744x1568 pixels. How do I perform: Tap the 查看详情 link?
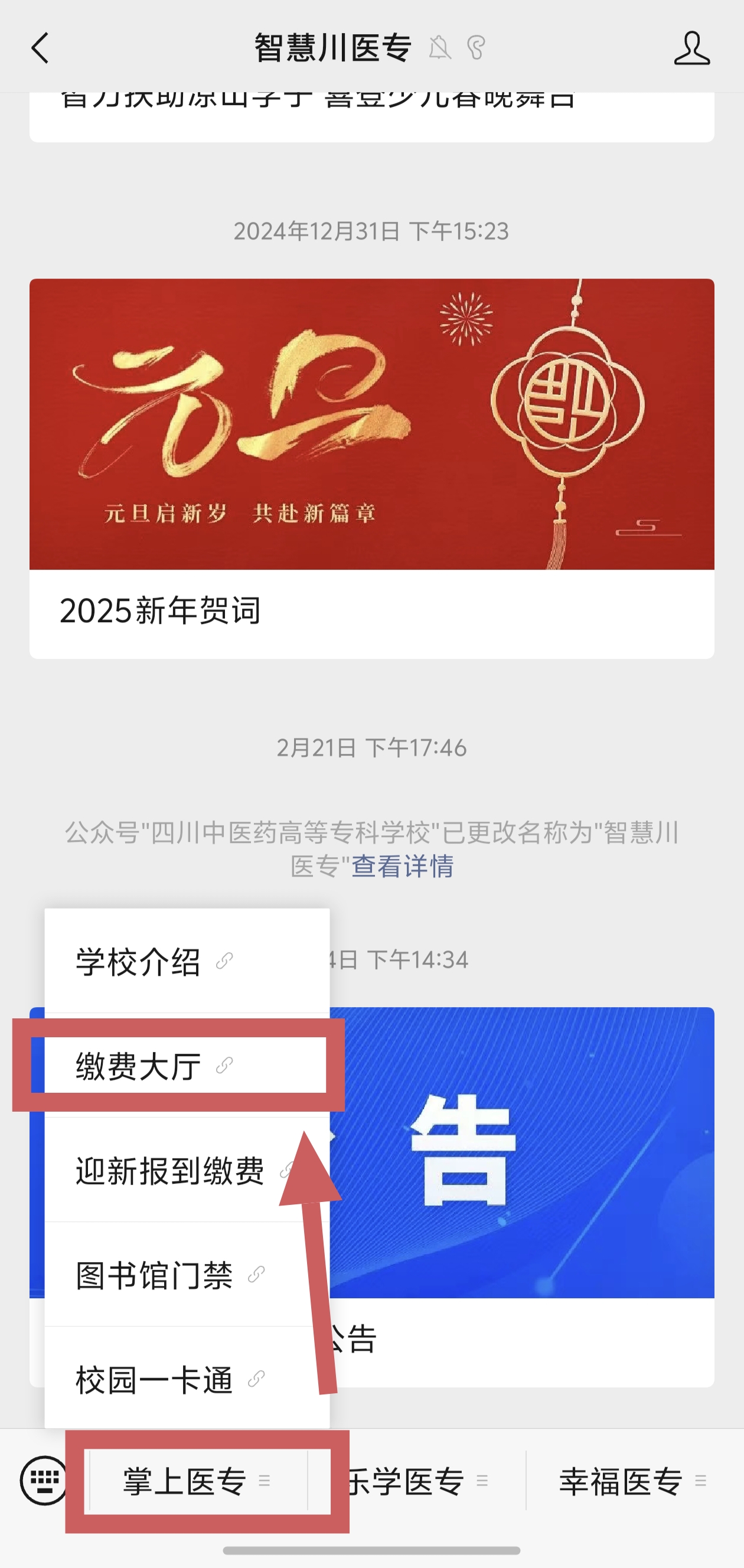[x=403, y=866]
